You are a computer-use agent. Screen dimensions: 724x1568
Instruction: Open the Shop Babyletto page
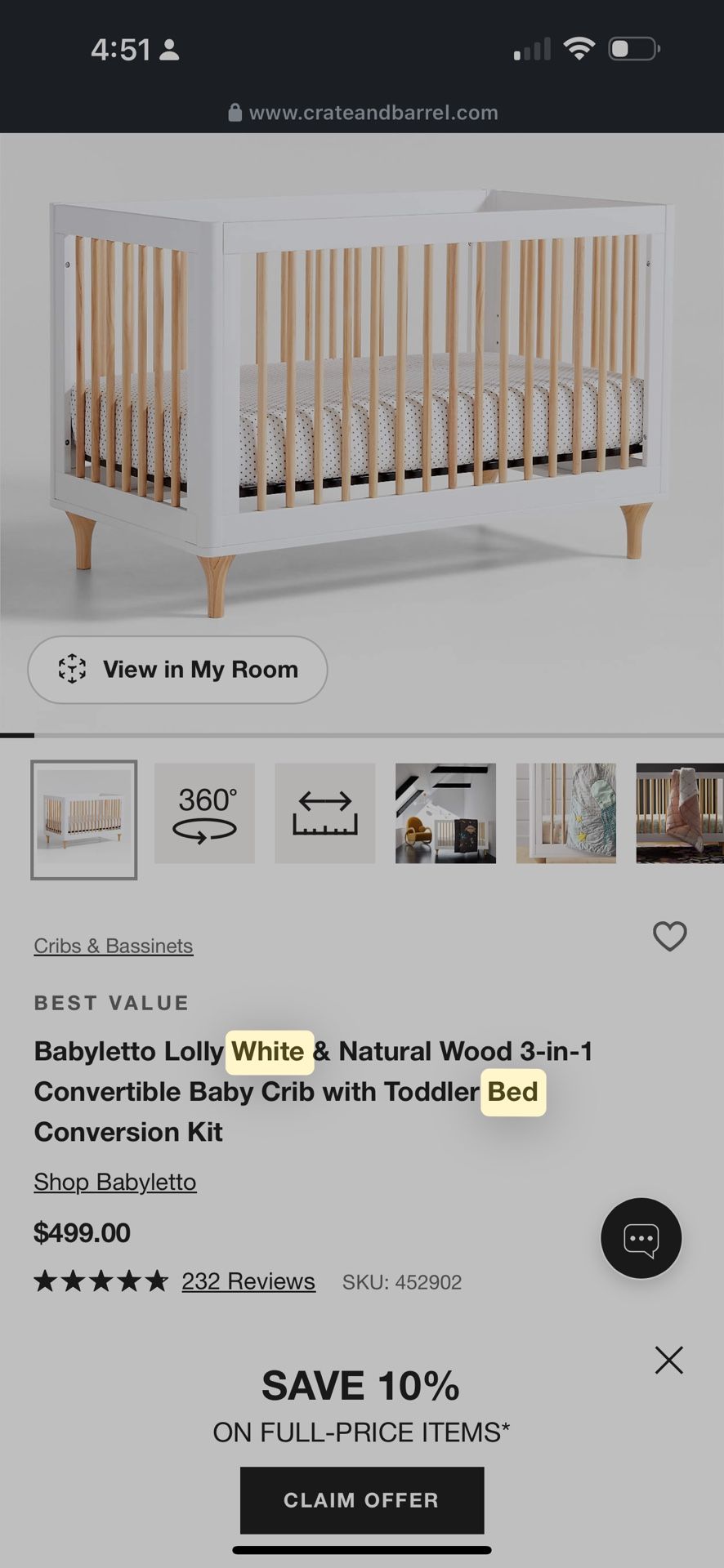(114, 1182)
